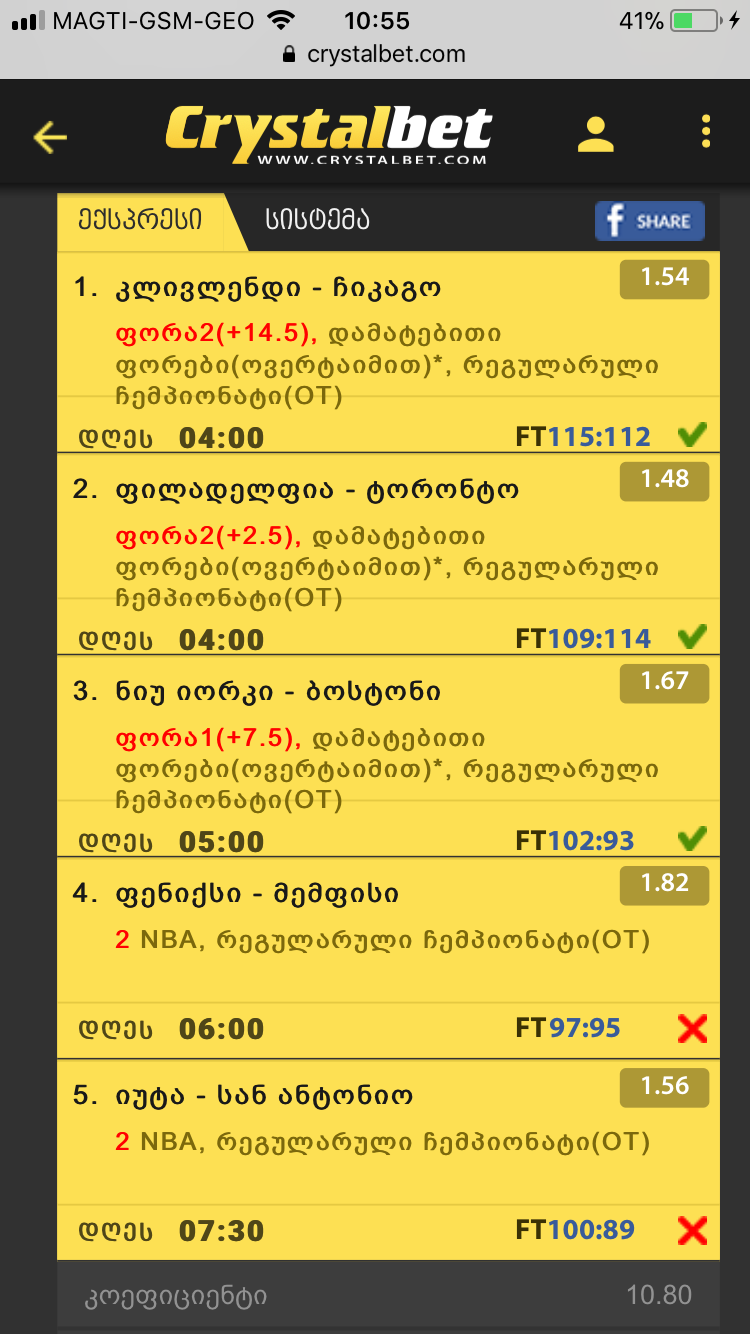
Task: Share bet slip on Facebook
Action: pyautogui.click(x=650, y=221)
